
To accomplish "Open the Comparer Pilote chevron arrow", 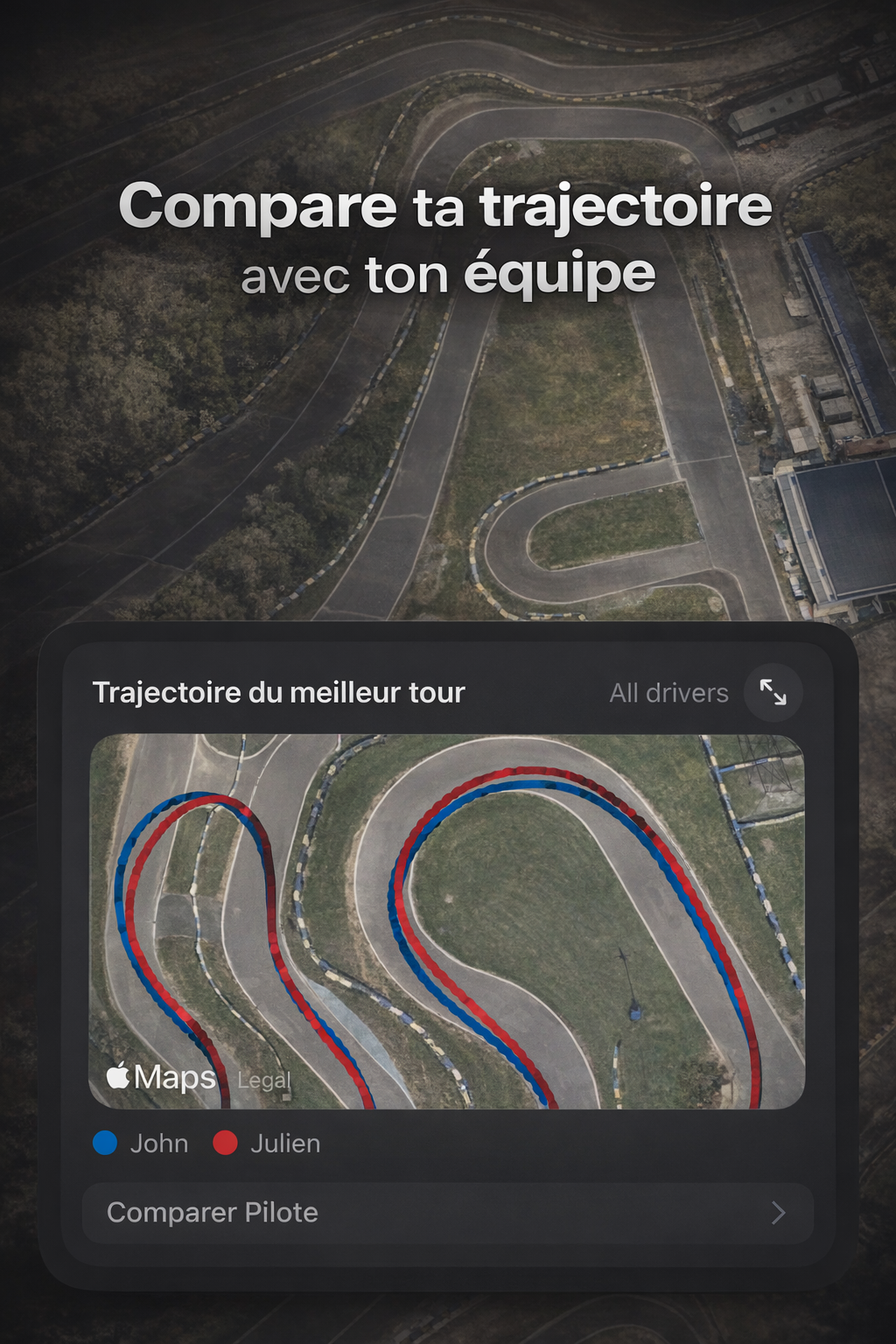I will (780, 1213).
